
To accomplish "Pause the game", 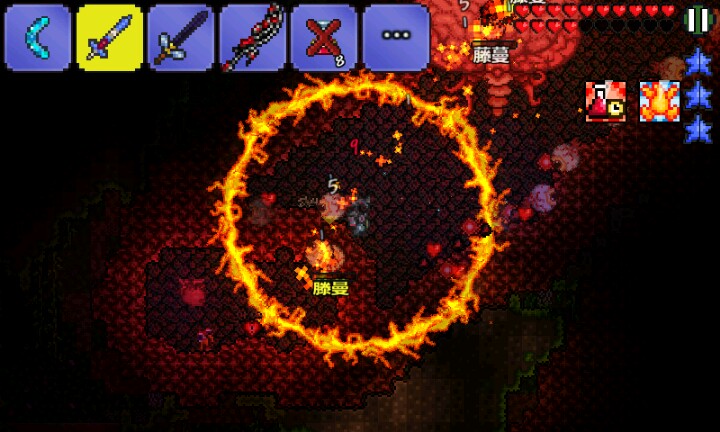I will pyautogui.click(x=698, y=19).
